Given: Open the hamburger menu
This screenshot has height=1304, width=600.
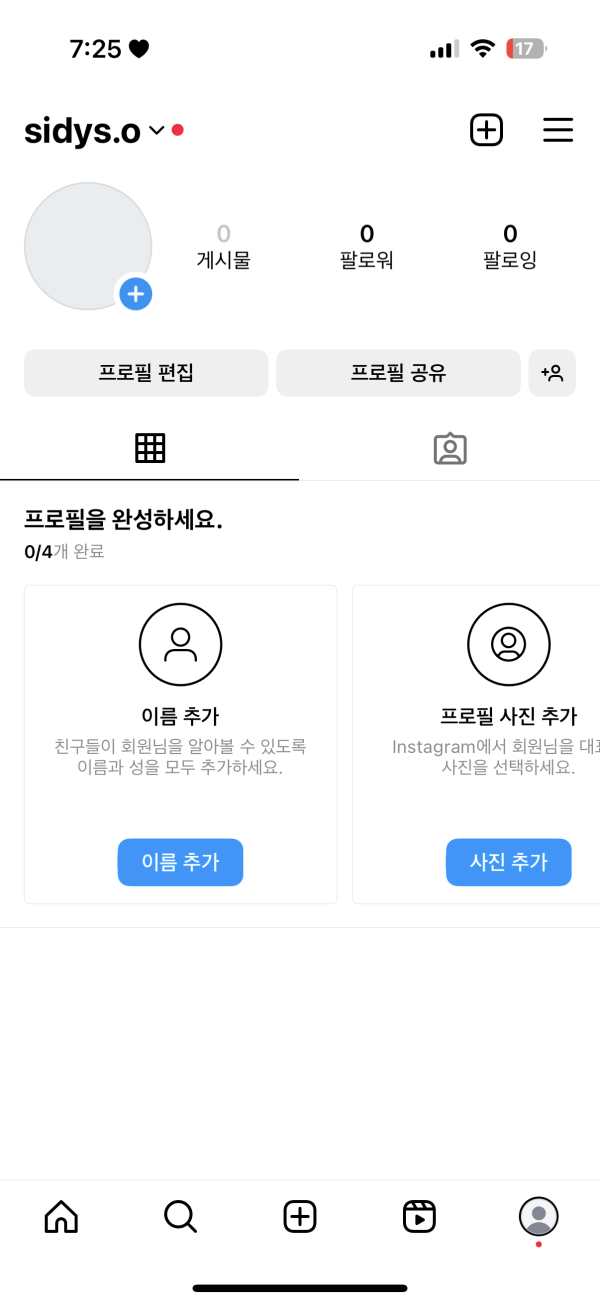Looking at the screenshot, I should tap(557, 130).
